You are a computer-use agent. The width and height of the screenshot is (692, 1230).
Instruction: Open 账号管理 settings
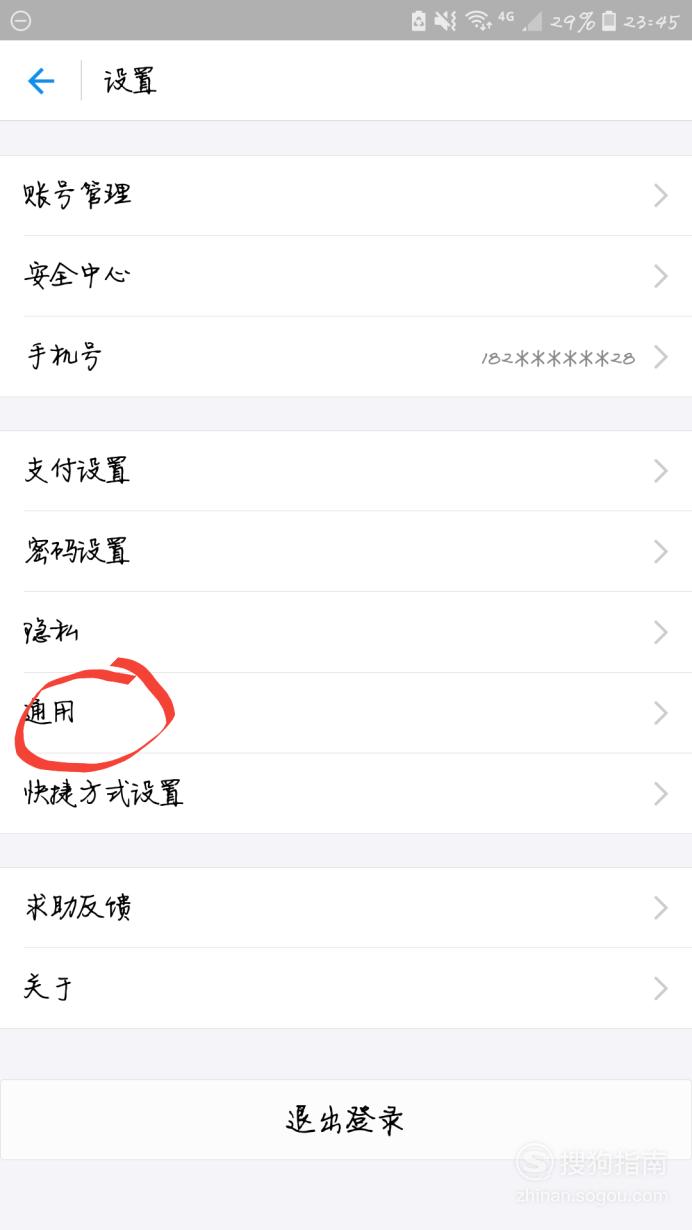click(346, 196)
